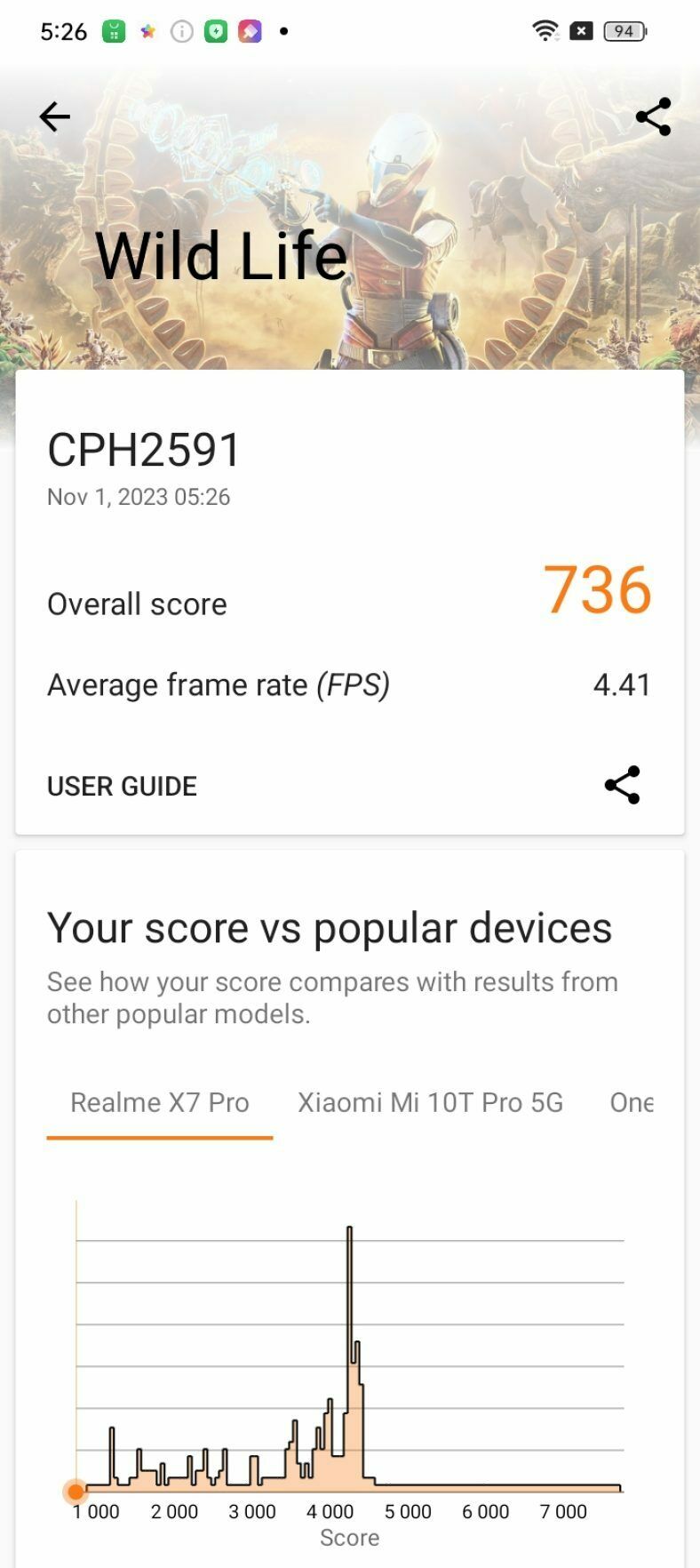700x1568 pixels.
Task: Tap the Wi-Fi icon in the status bar
Action: click(x=545, y=30)
